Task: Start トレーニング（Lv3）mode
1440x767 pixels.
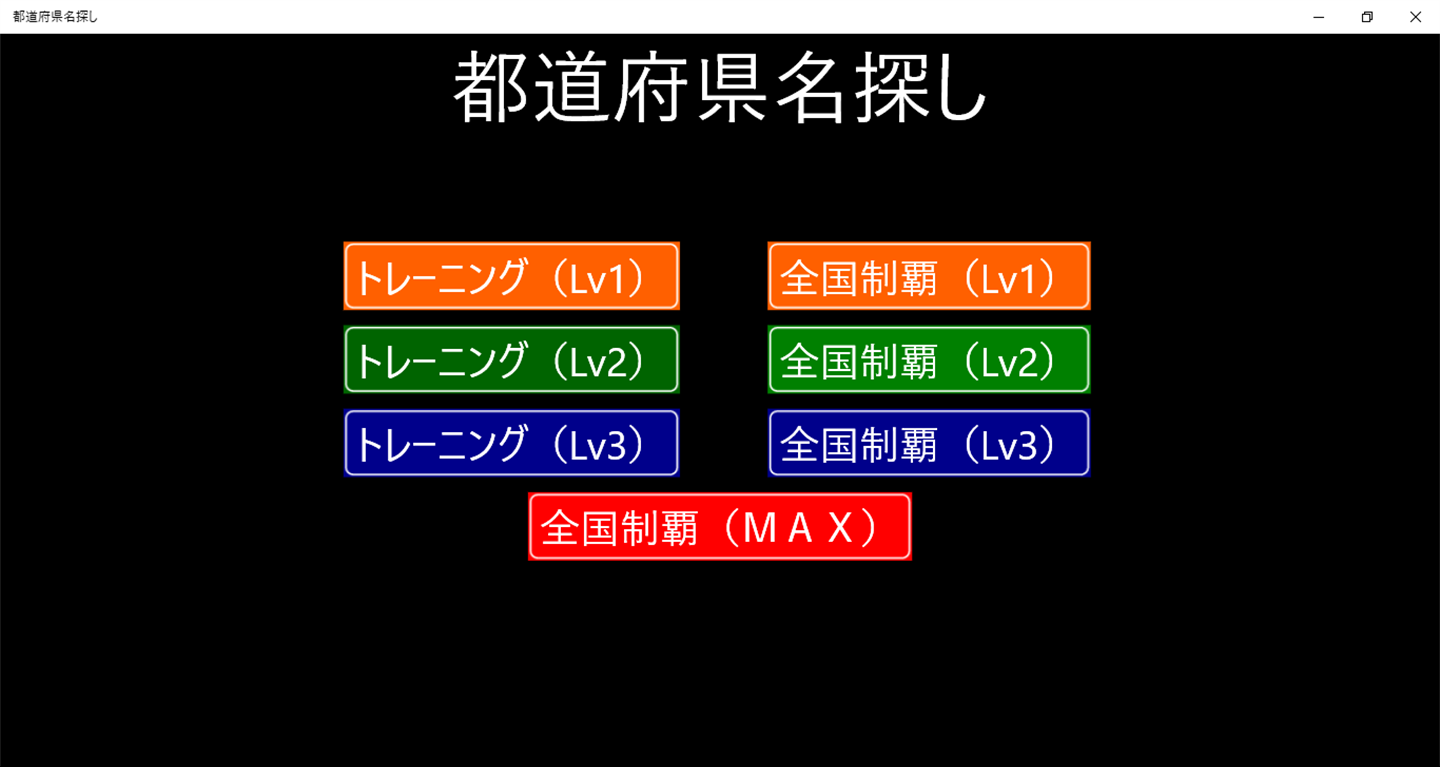Action: click(511, 443)
